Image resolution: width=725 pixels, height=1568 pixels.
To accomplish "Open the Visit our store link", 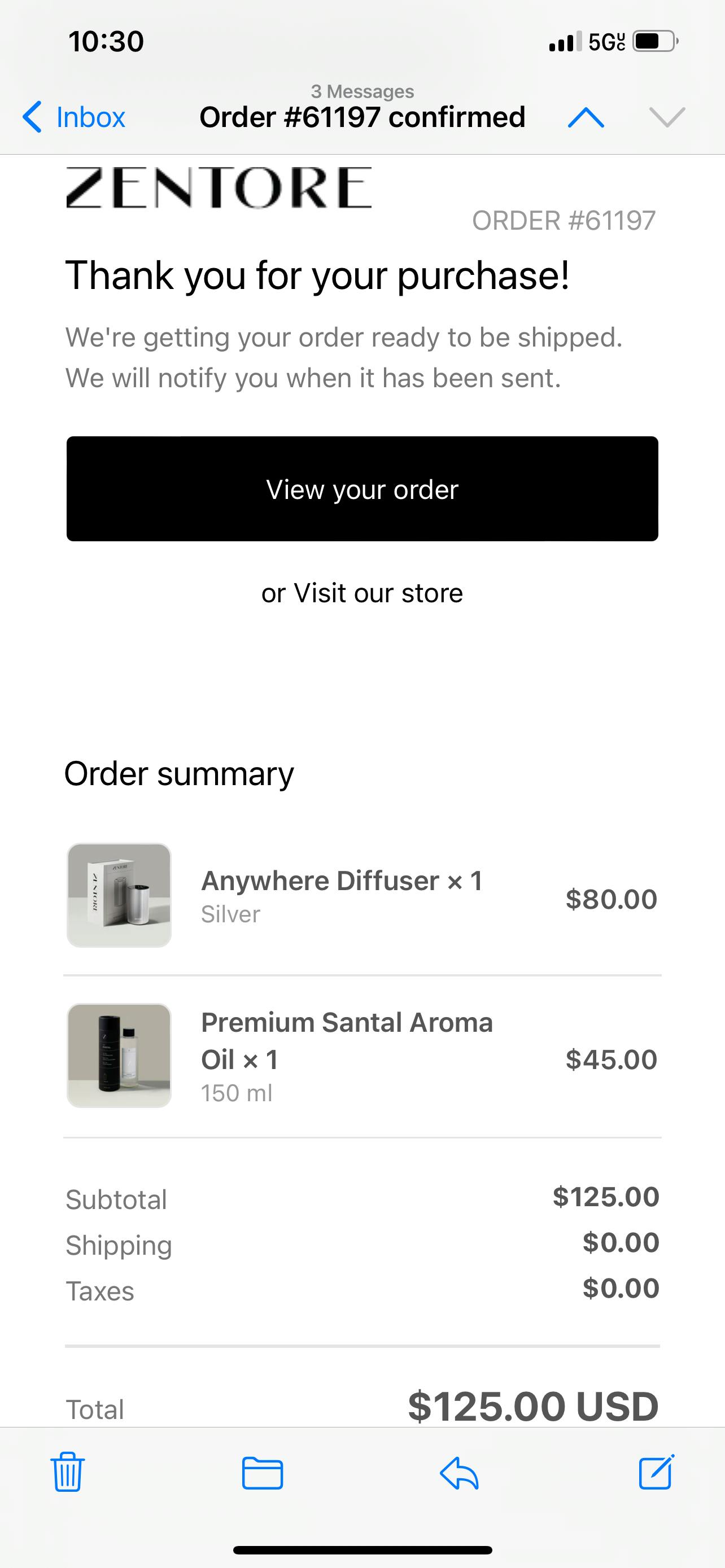I will (377, 593).
